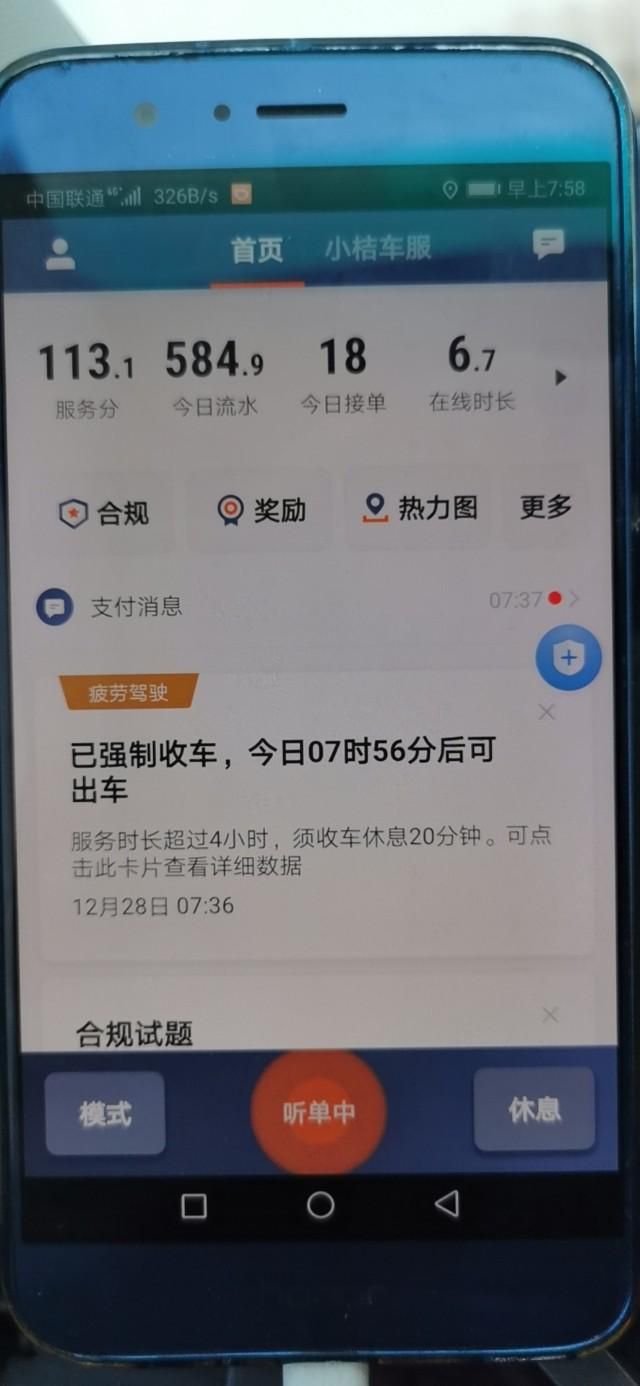
Task: Open the 模式 mode button
Action: coord(105,1114)
